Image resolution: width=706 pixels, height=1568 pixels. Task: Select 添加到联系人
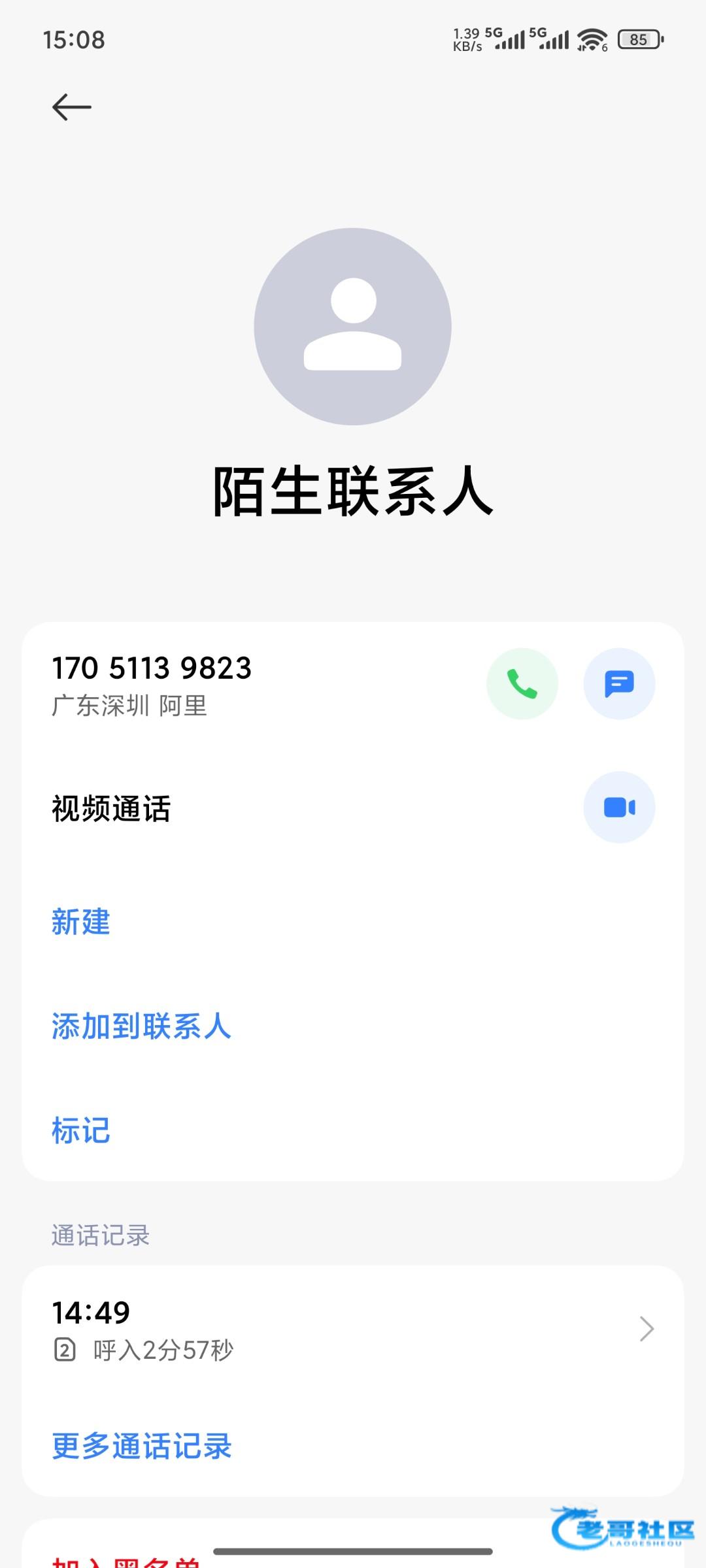pyautogui.click(x=142, y=1026)
